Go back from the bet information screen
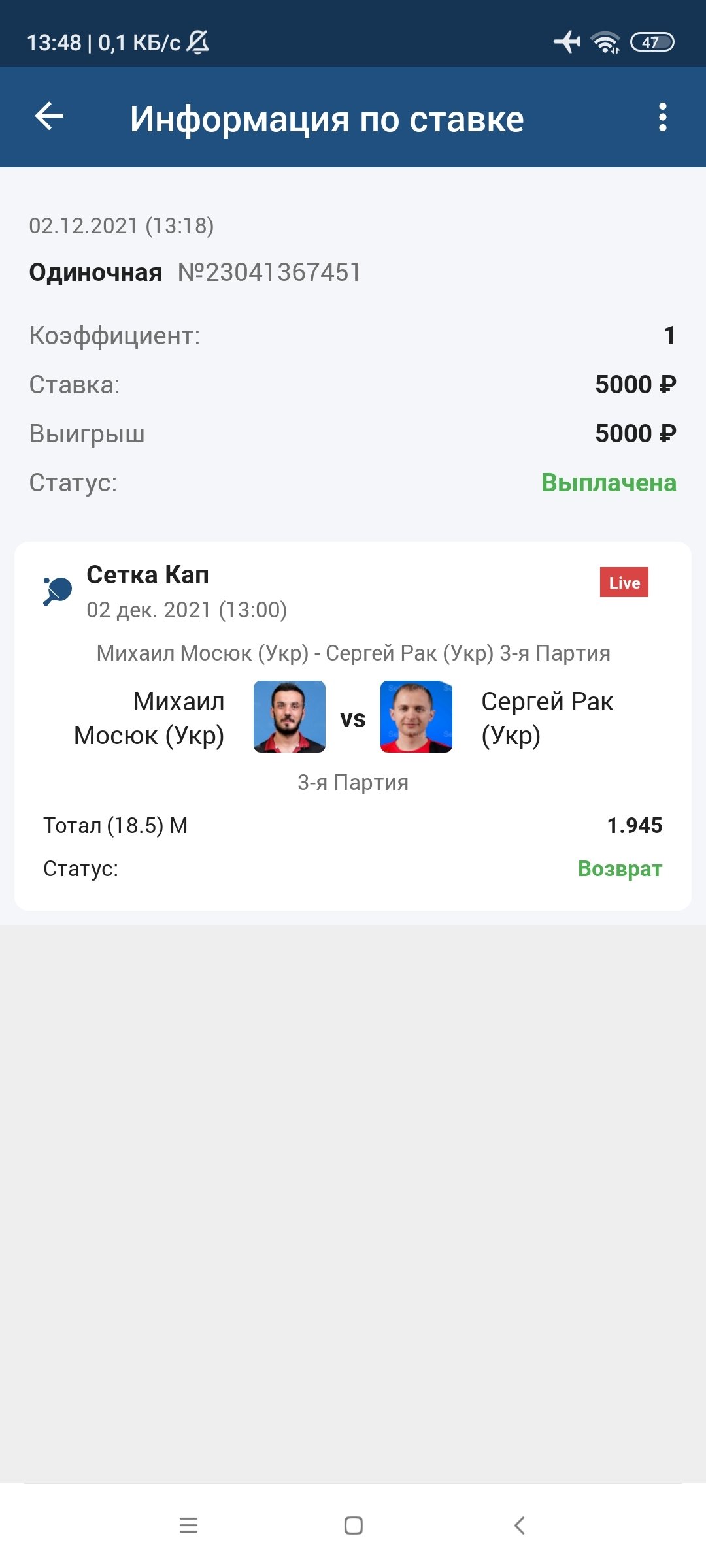 50,118
